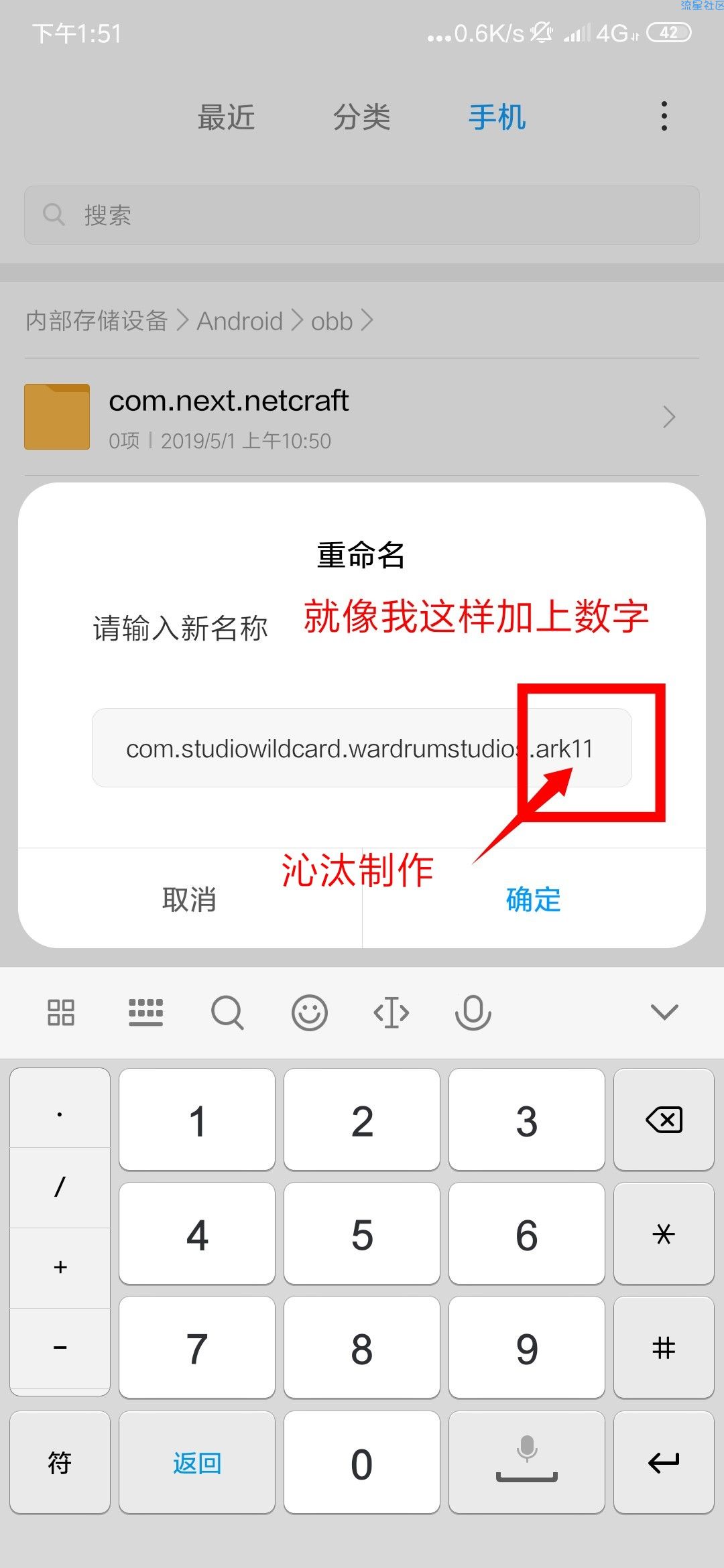Tap 返回 key to return to letters
This screenshot has width=724, height=1568.
click(x=197, y=1463)
